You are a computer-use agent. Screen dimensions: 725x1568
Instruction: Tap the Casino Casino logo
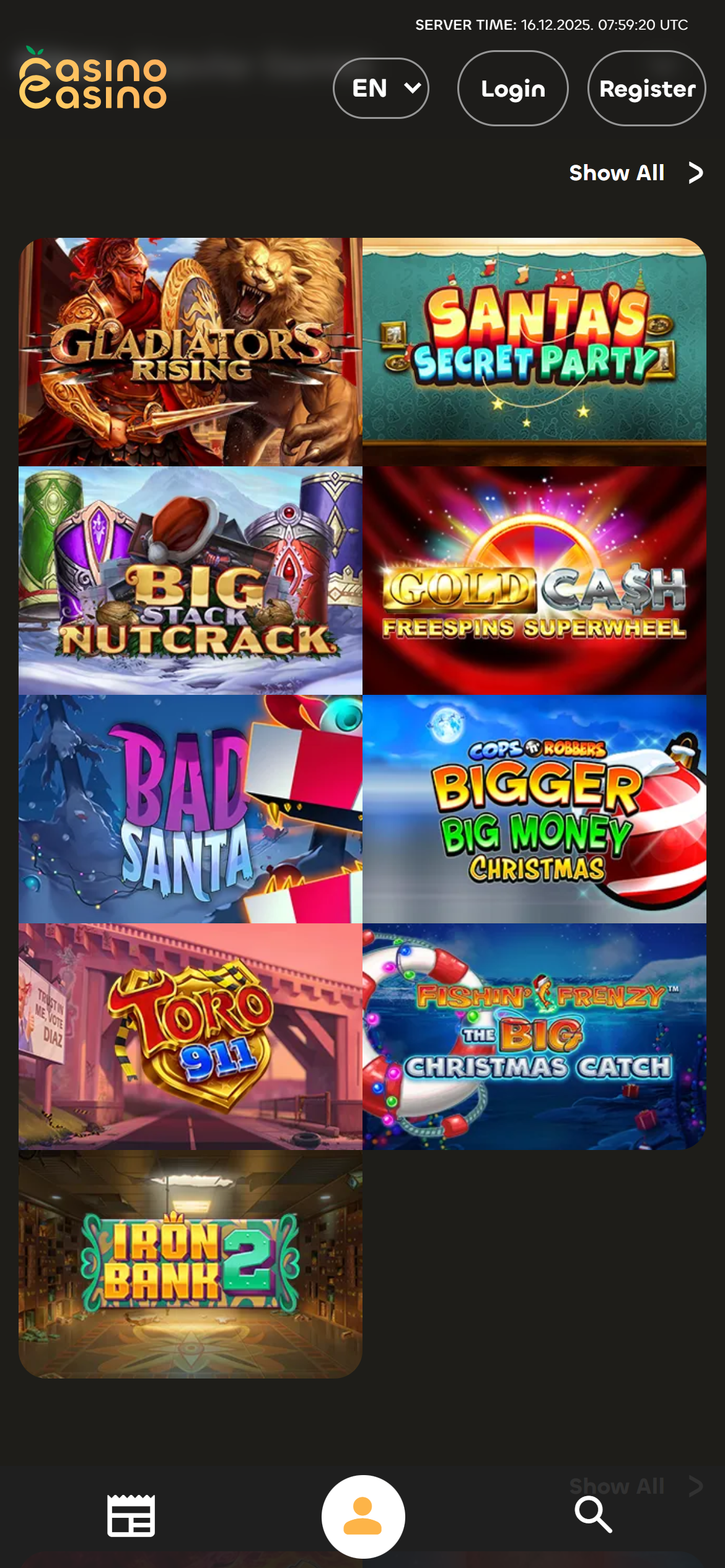coord(93,79)
